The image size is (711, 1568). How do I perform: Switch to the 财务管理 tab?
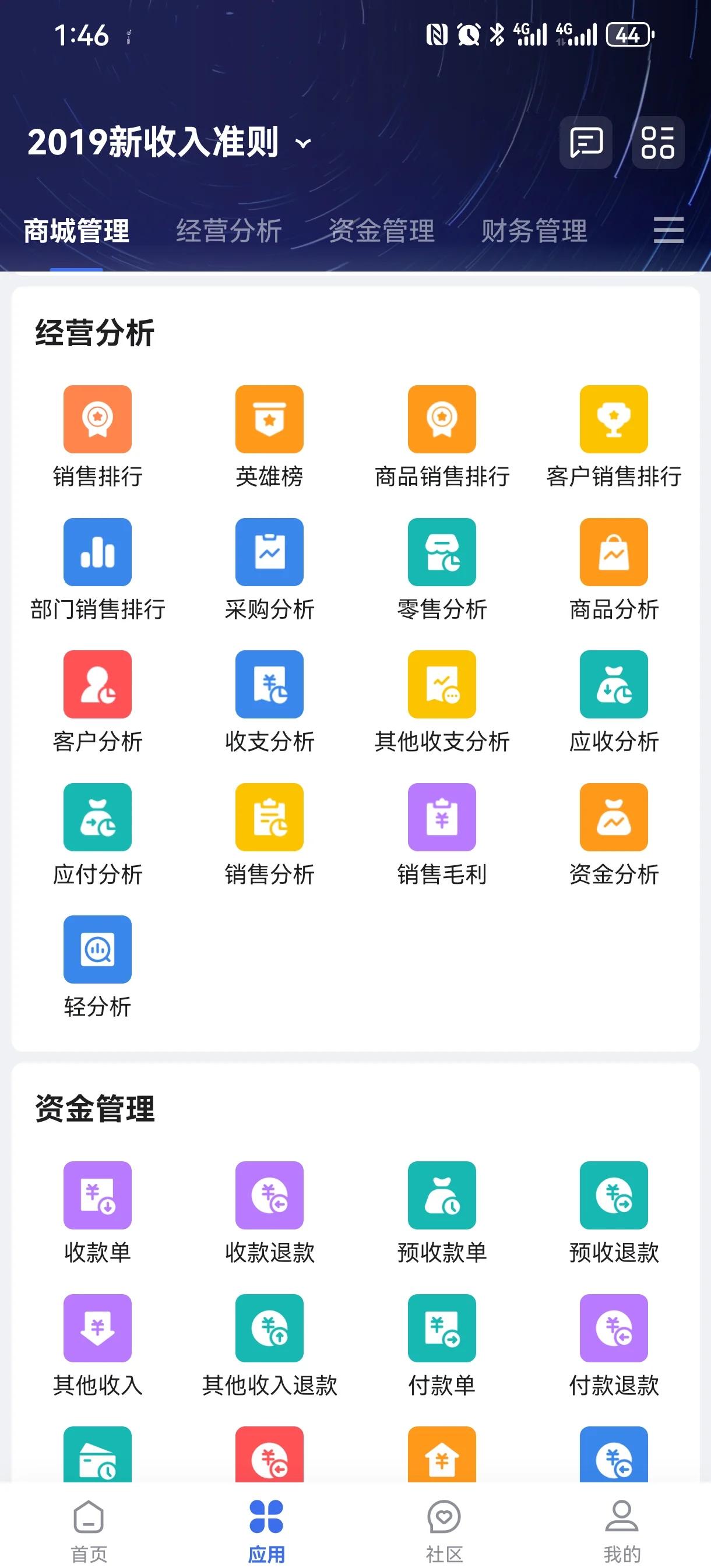534,230
